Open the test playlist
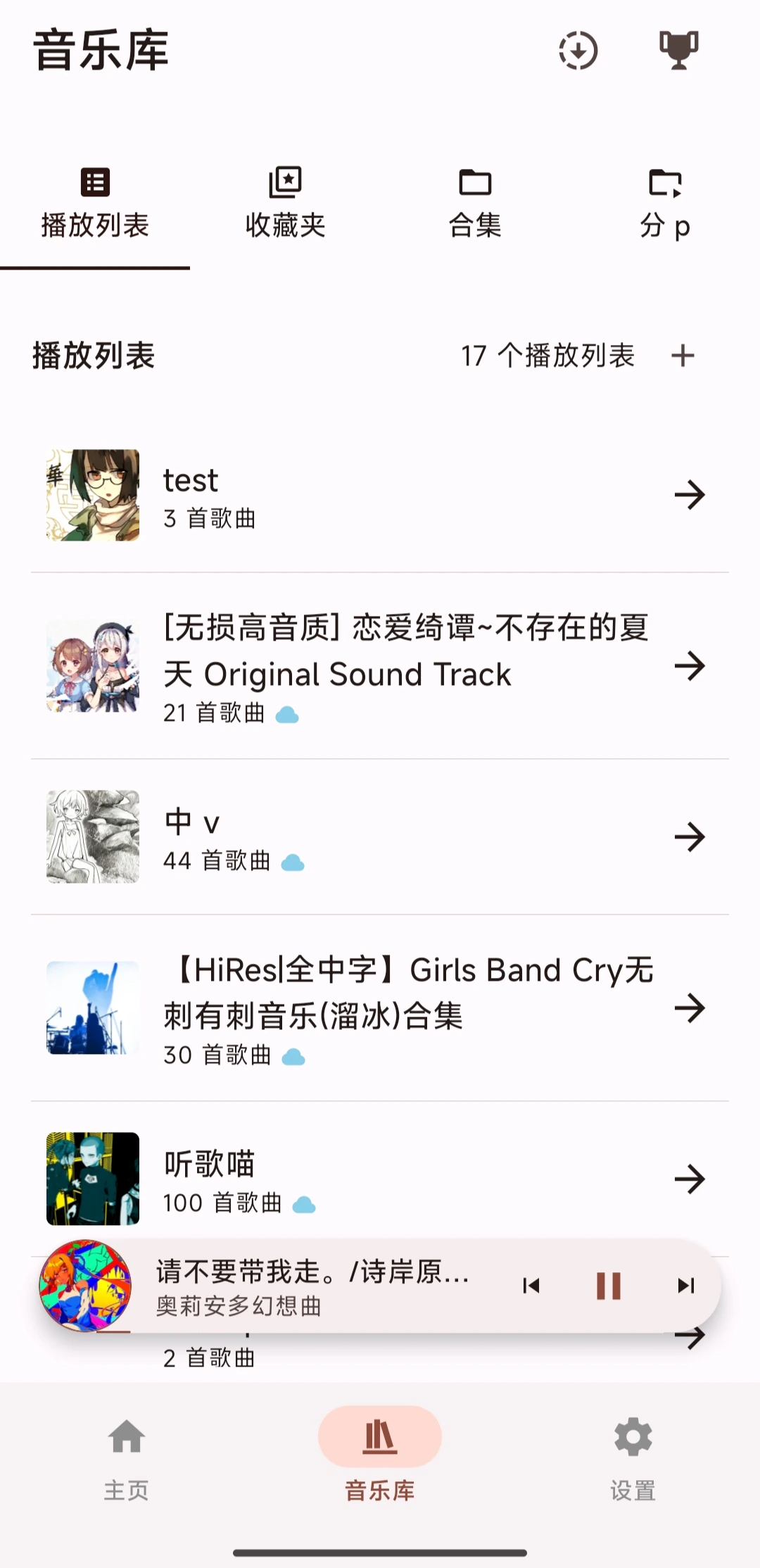This screenshot has height=1568, width=760. 380,495
